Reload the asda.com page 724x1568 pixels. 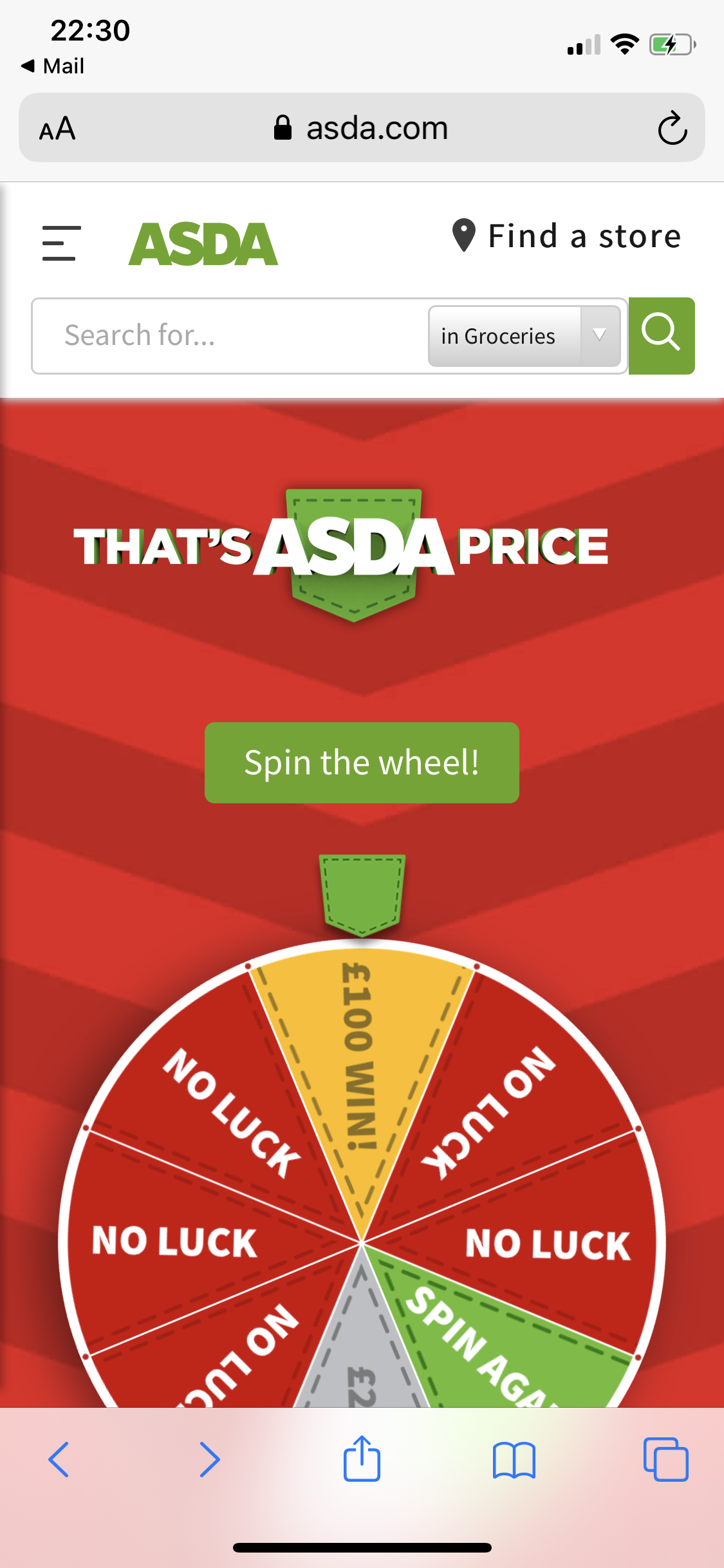tap(672, 128)
